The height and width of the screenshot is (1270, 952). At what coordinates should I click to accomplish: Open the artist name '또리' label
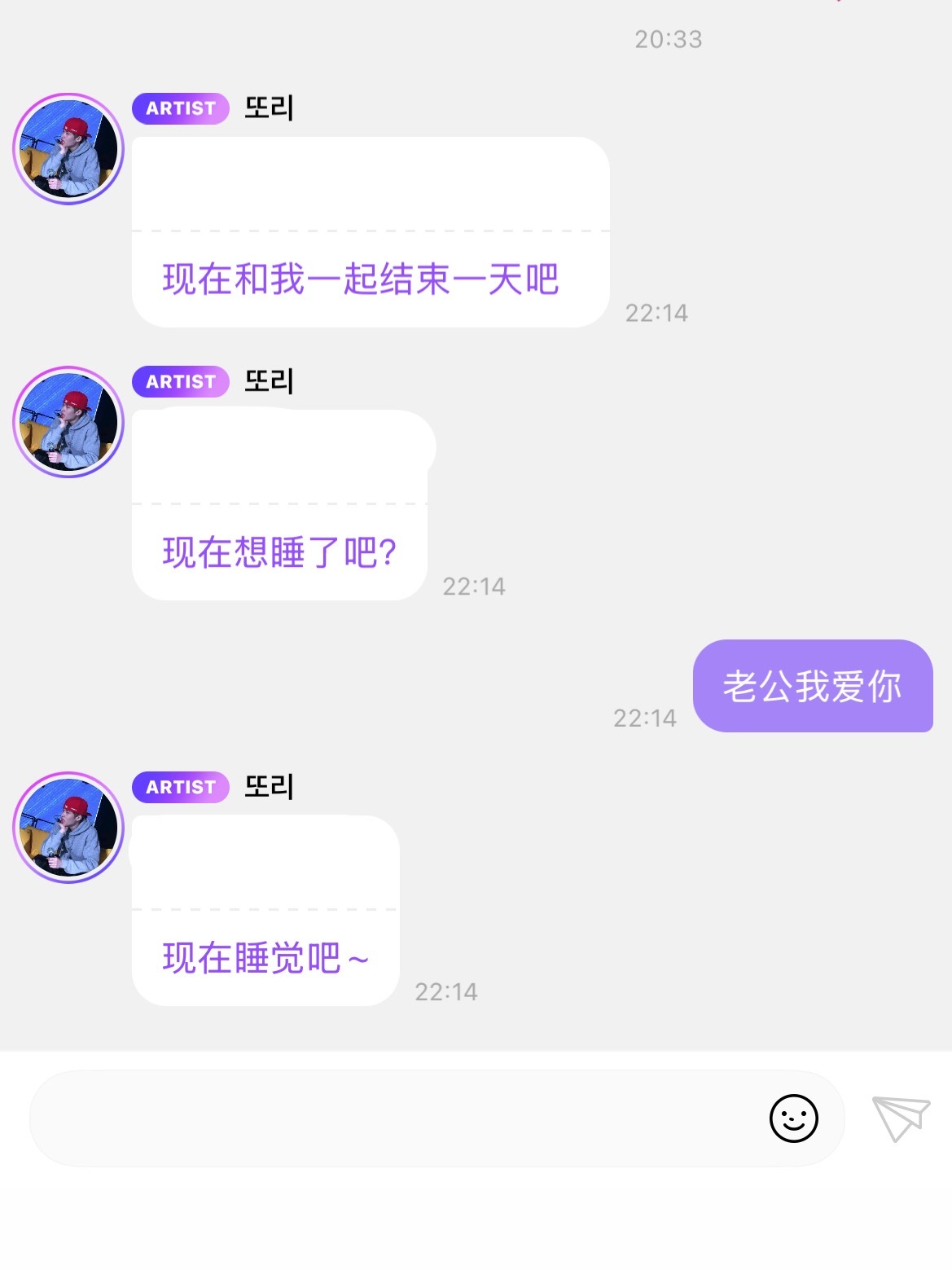click(270, 107)
